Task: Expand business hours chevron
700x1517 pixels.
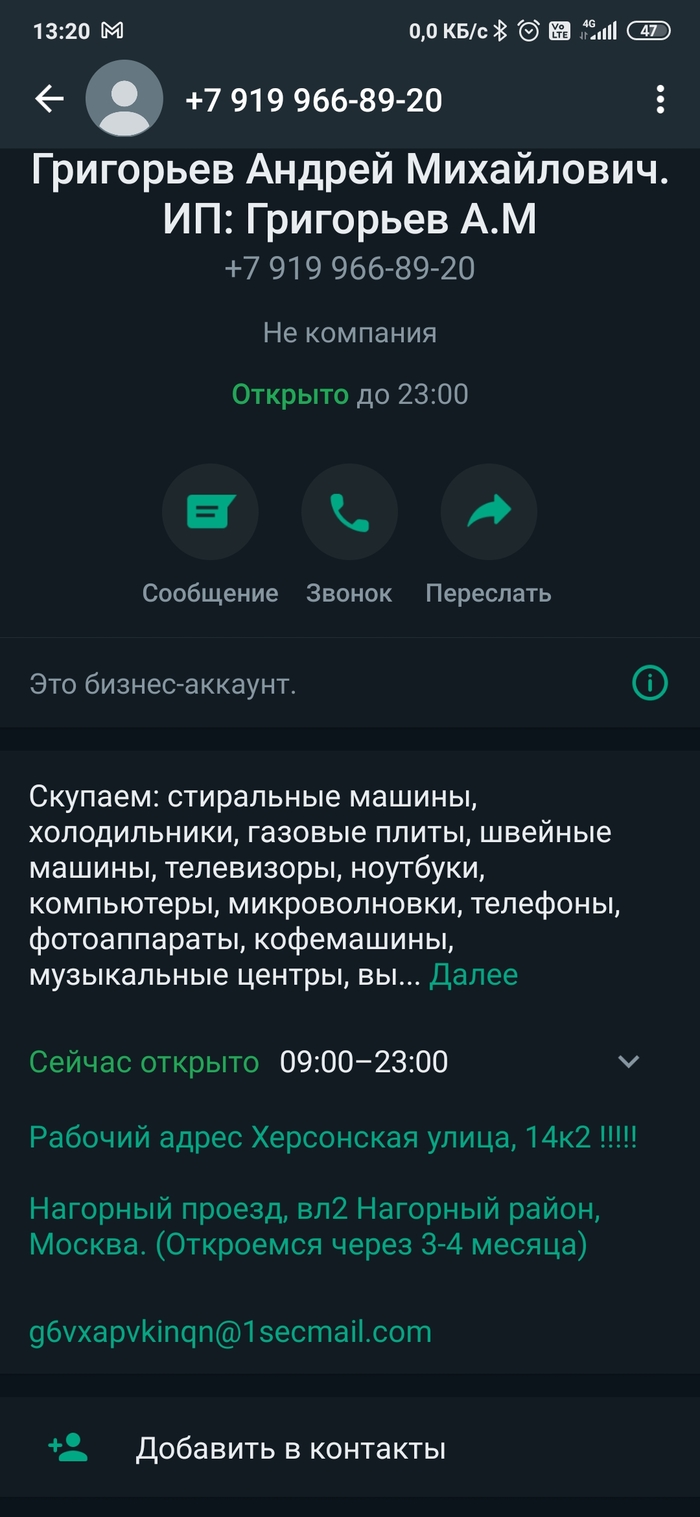Action: tap(628, 1062)
